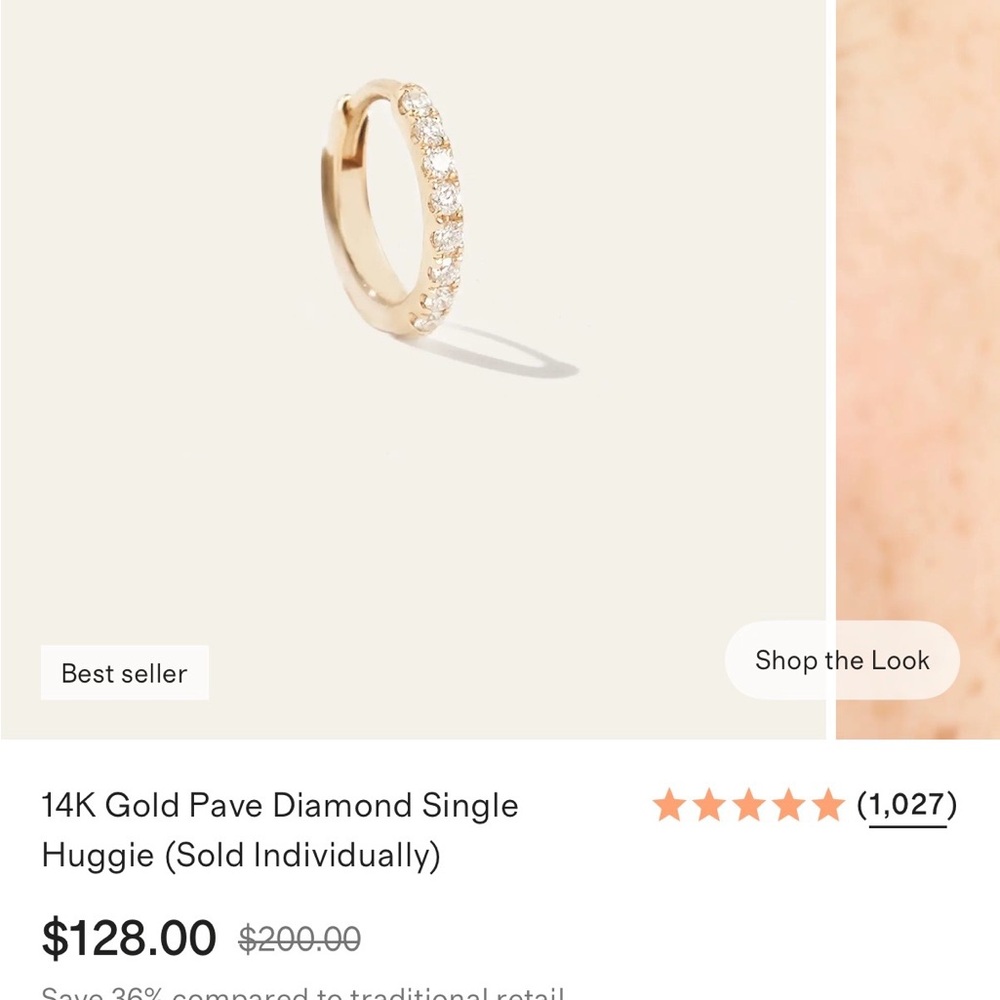
Task: Open the 1,027 reviews link
Action: [x=907, y=805]
